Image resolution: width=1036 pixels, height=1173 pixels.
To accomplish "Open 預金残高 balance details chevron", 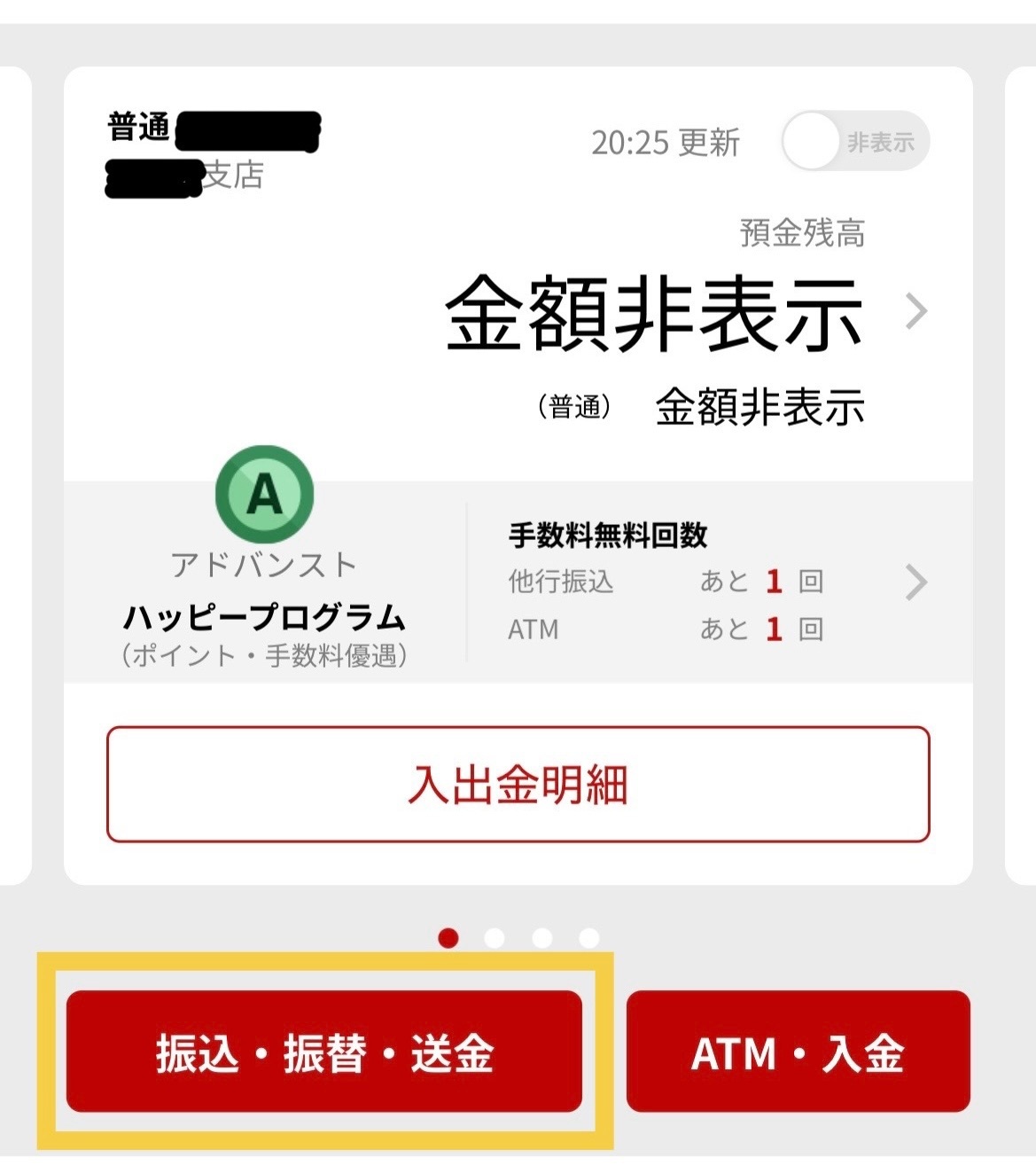I will (916, 312).
